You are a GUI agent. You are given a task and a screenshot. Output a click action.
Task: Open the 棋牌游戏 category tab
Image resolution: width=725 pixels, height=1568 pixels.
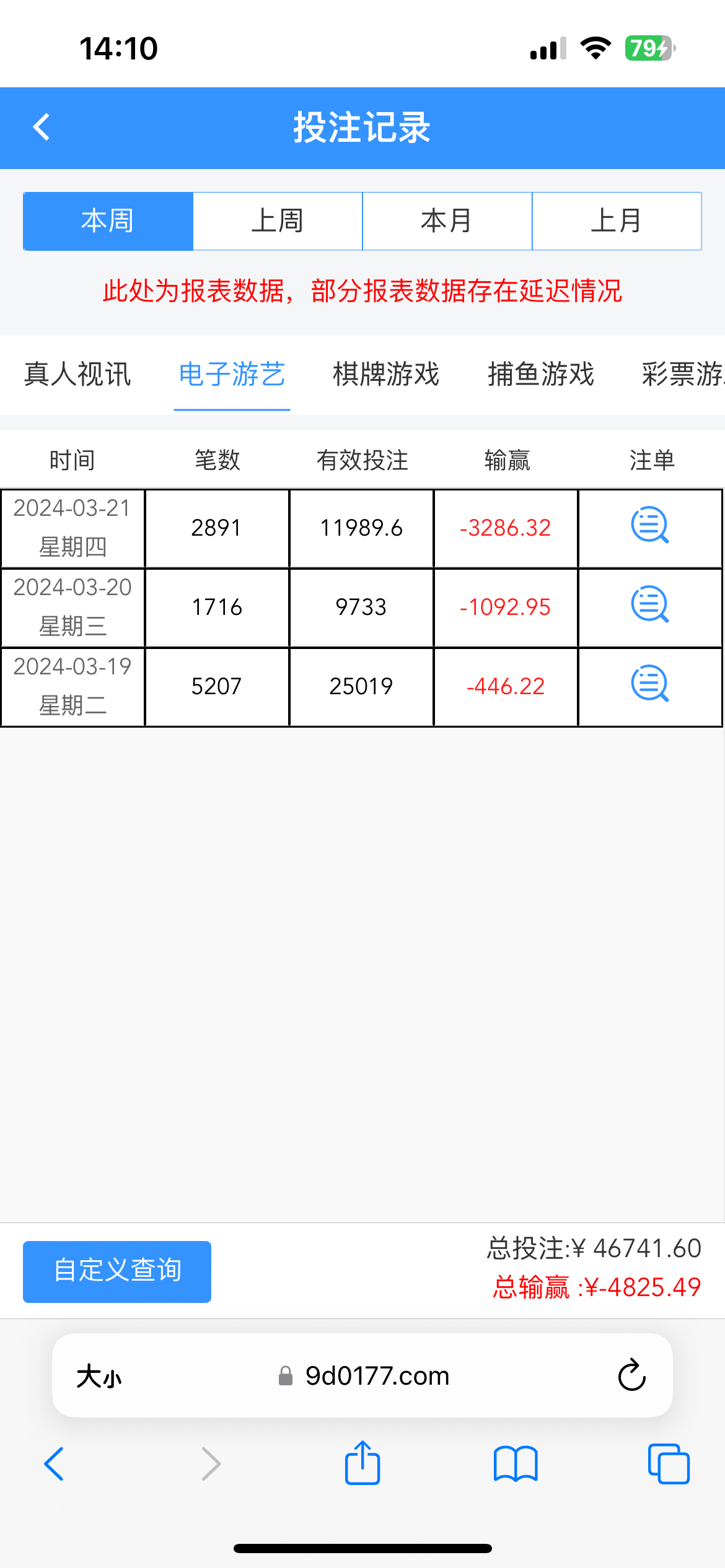tap(386, 374)
